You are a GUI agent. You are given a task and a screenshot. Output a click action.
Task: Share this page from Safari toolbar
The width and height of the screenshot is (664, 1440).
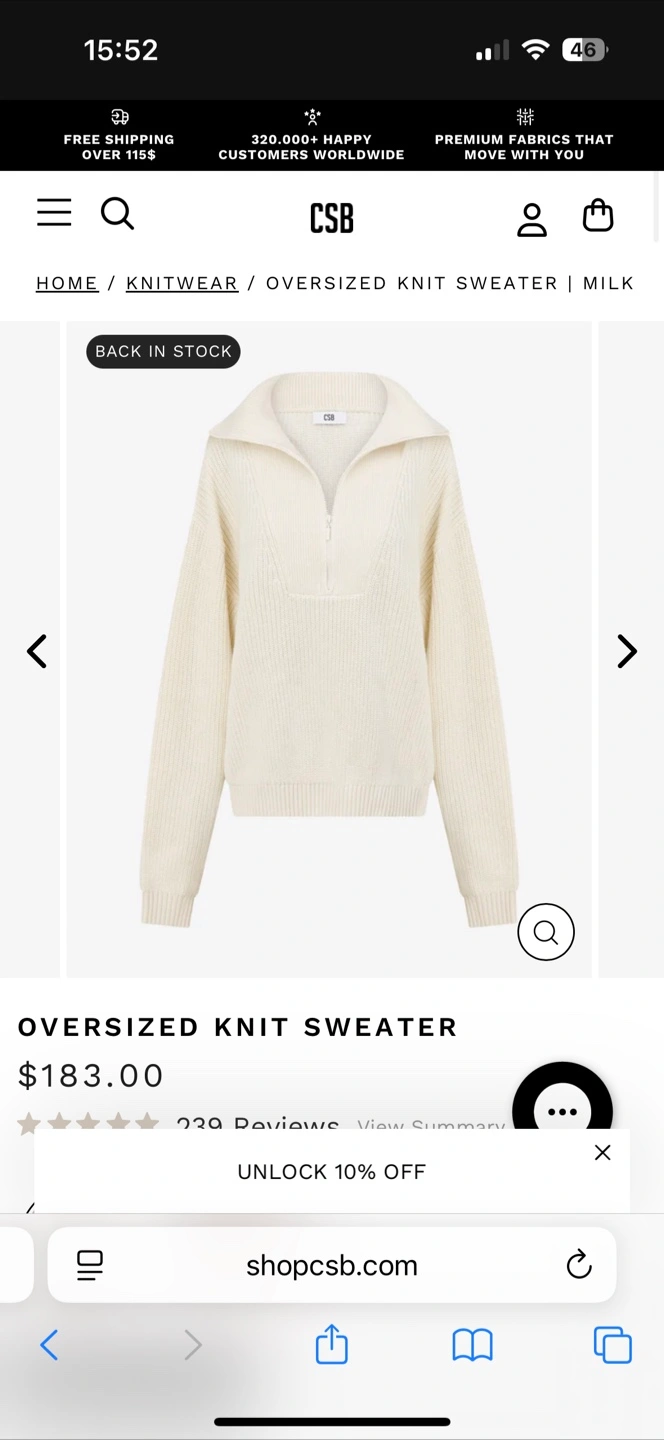pyautogui.click(x=332, y=1344)
